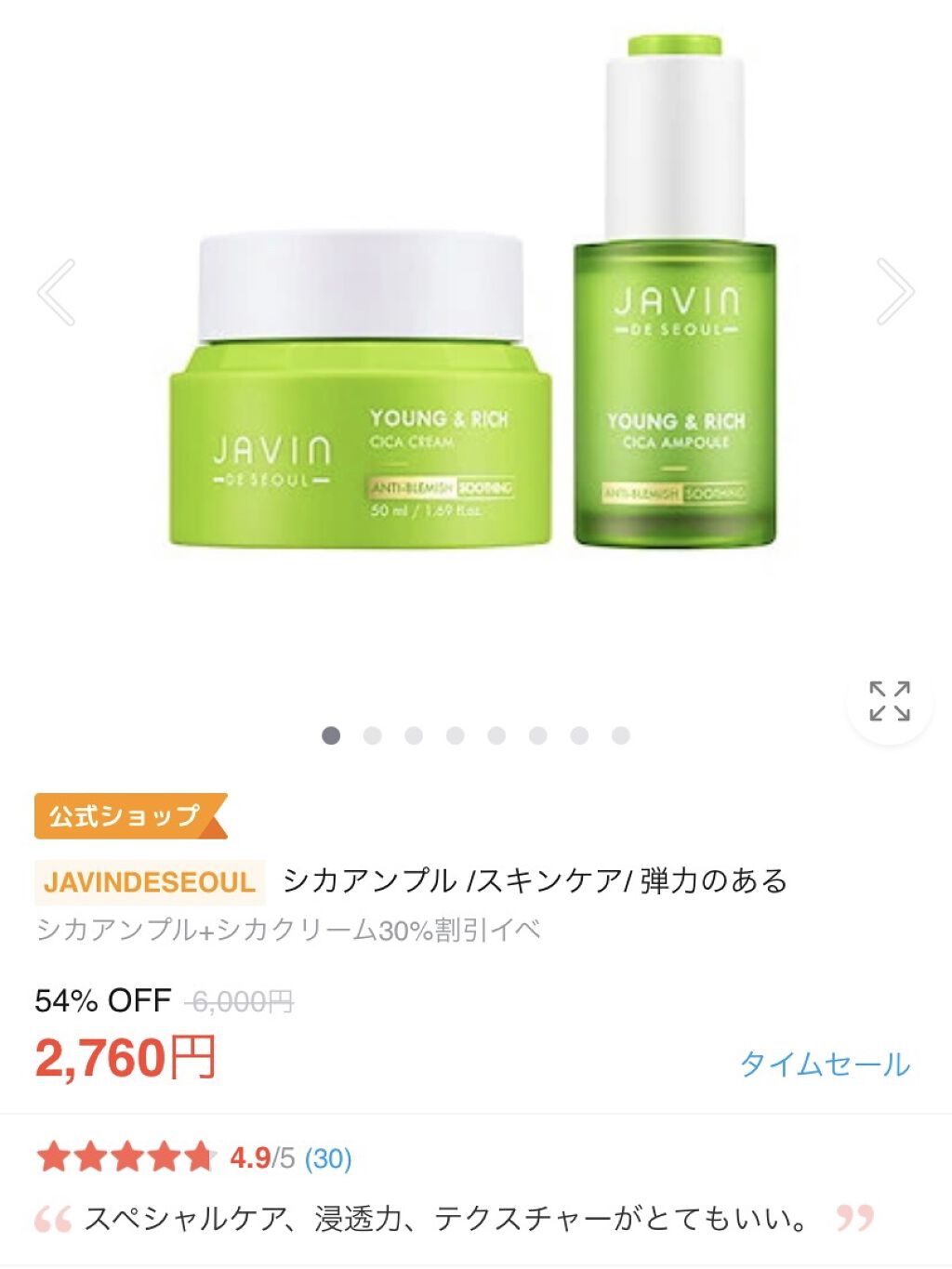Show the next product image
952x1269 pixels.
click(x=894, y=292)
